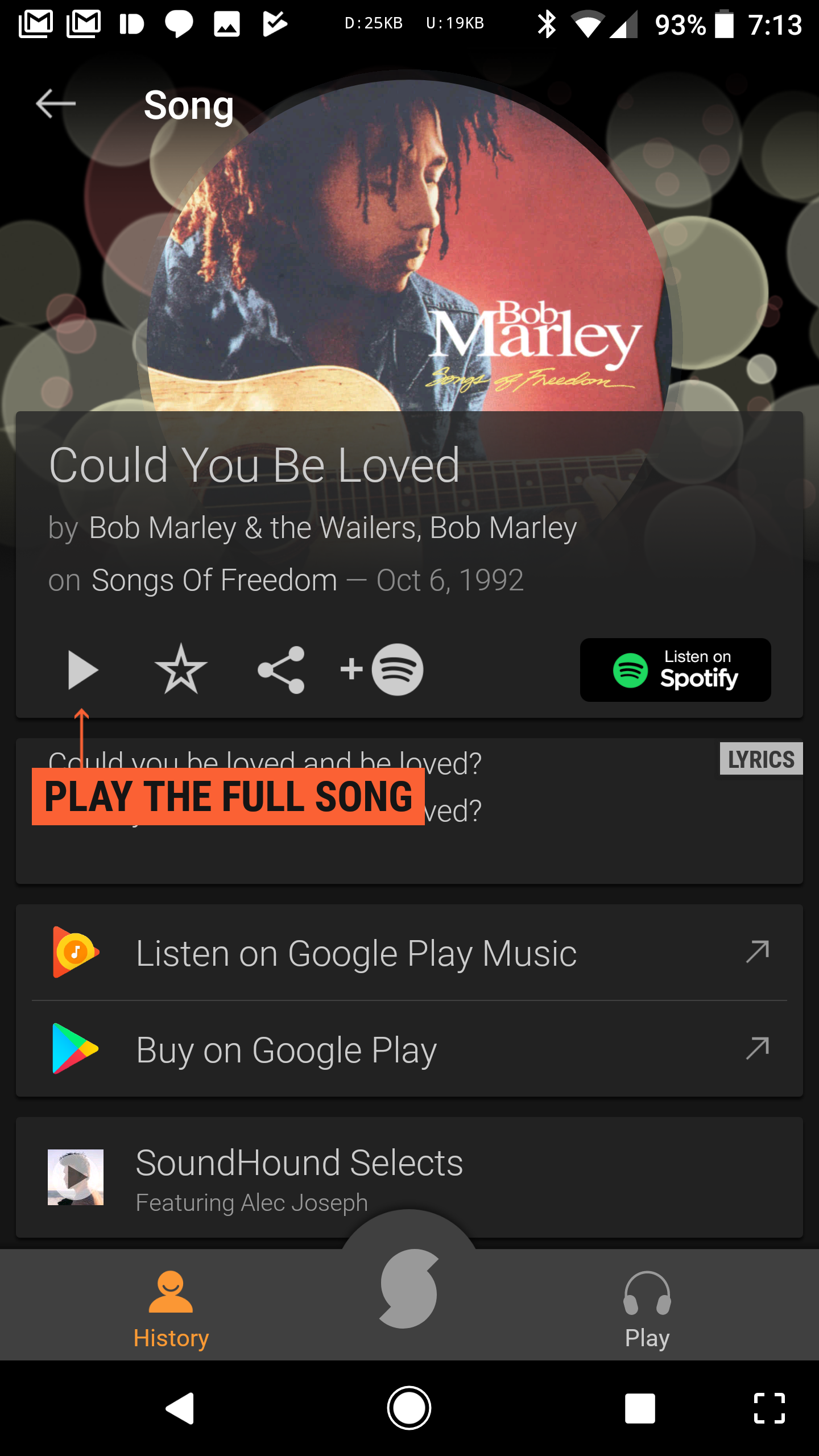
Task: Tap Buy on Google Play
Action: click(x=286, y=1049)
